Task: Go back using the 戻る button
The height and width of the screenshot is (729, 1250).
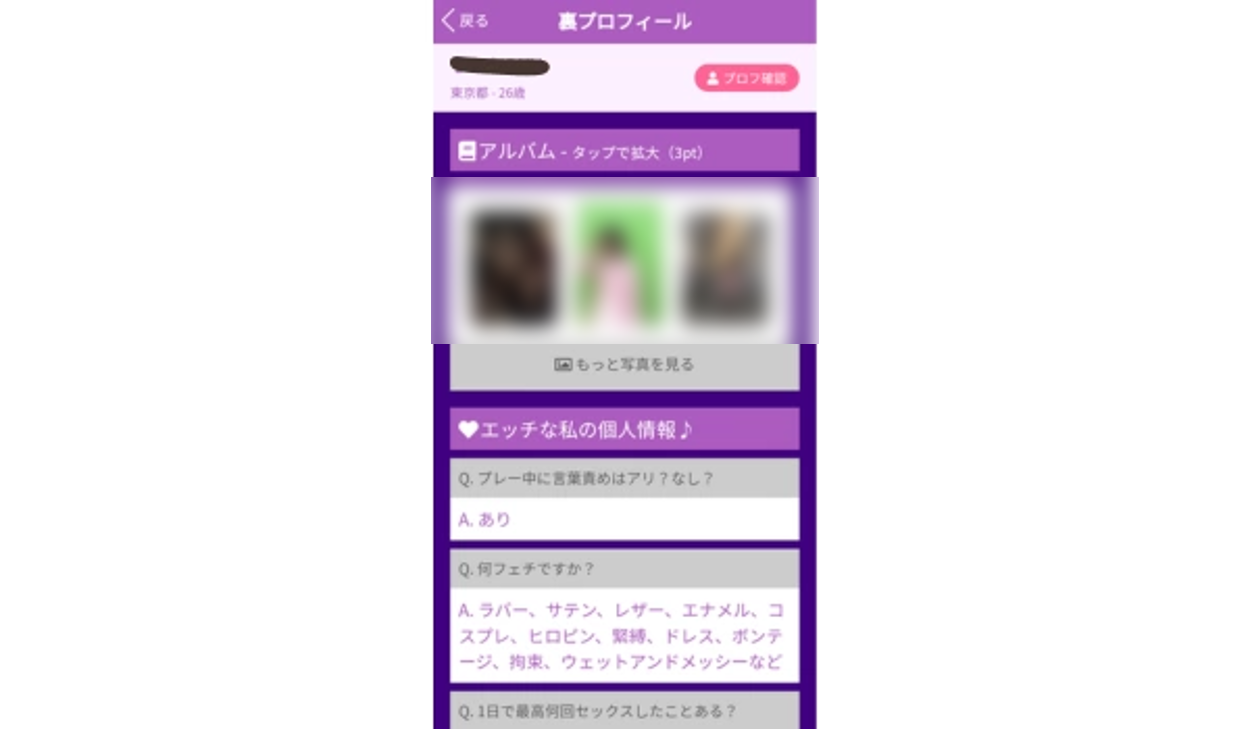Action: coord(465,21)
